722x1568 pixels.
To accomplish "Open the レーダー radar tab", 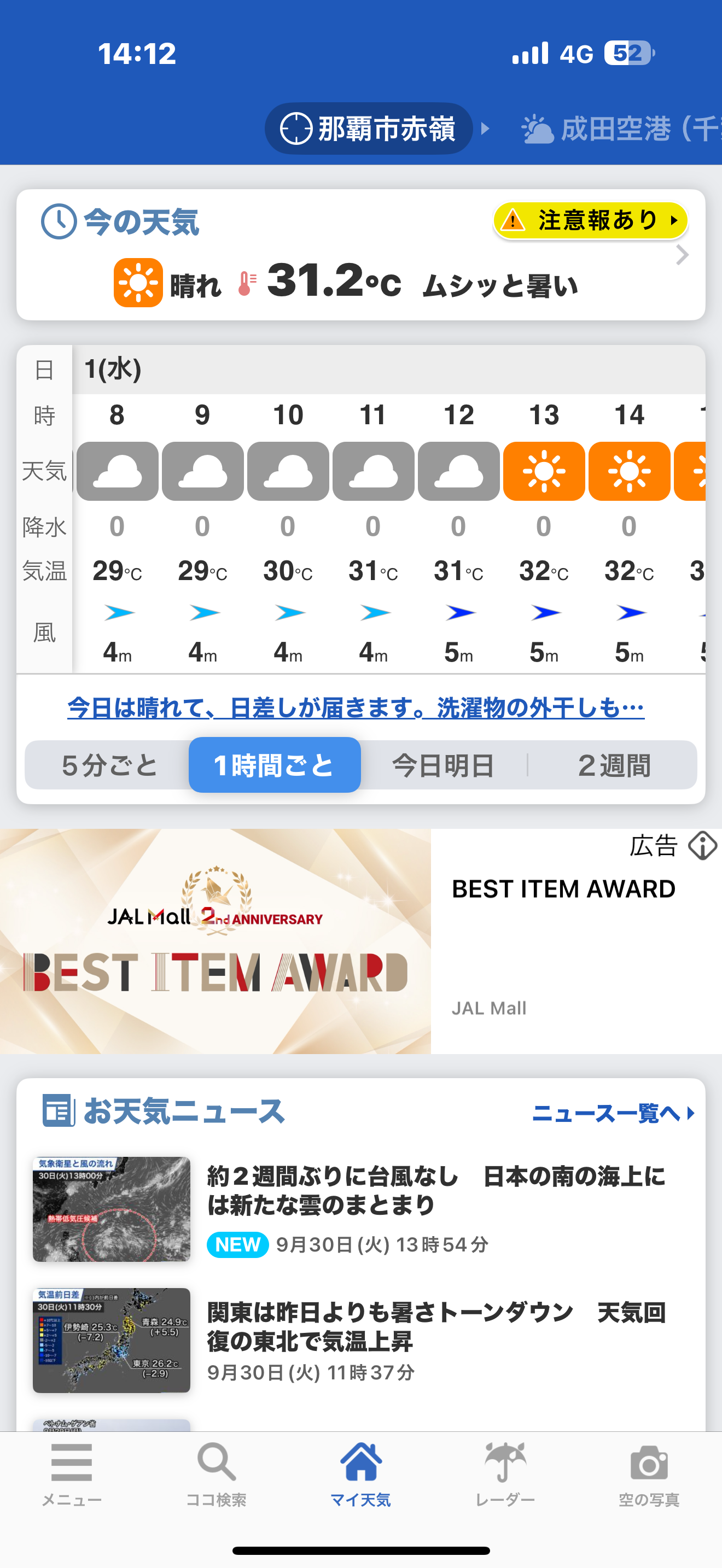I will pos(505,1473).
